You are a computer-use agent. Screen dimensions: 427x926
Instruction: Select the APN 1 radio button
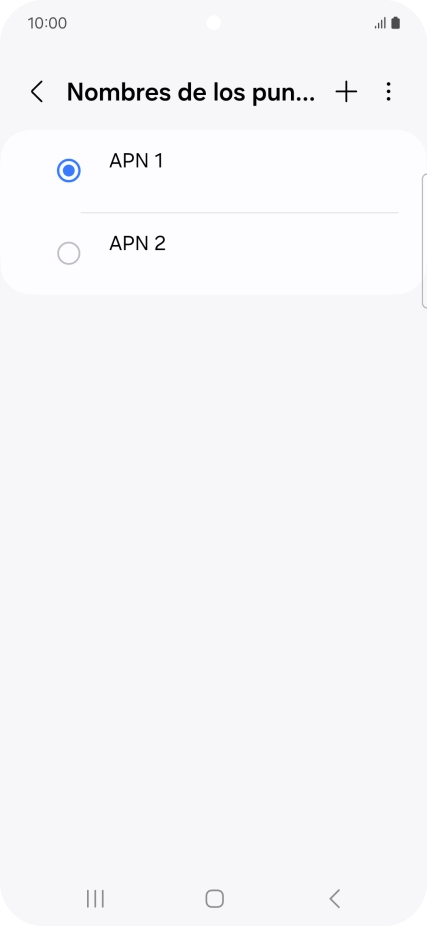coord(69,171)
